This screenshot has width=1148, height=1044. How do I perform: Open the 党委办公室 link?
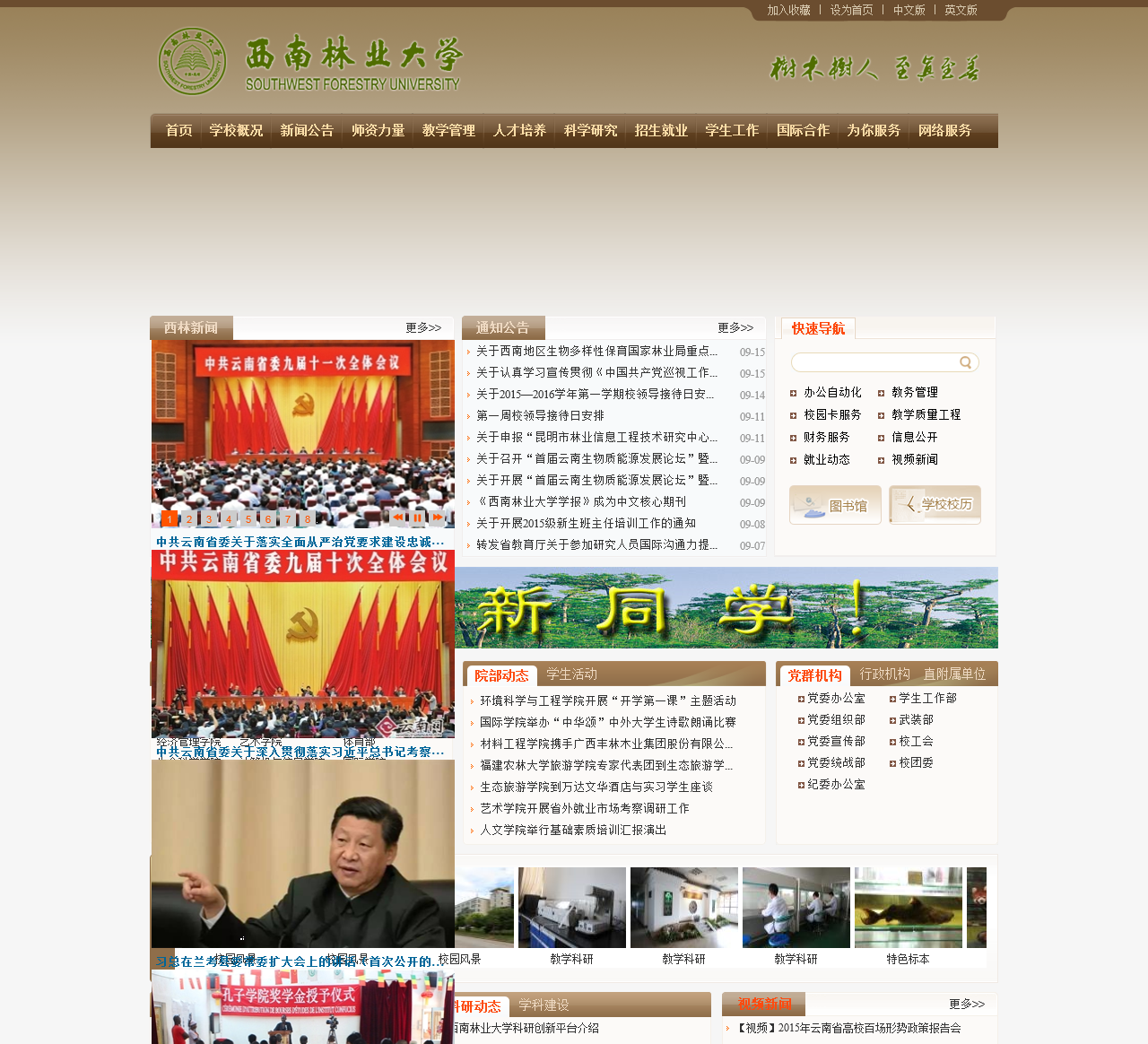[x=836, y=699]
